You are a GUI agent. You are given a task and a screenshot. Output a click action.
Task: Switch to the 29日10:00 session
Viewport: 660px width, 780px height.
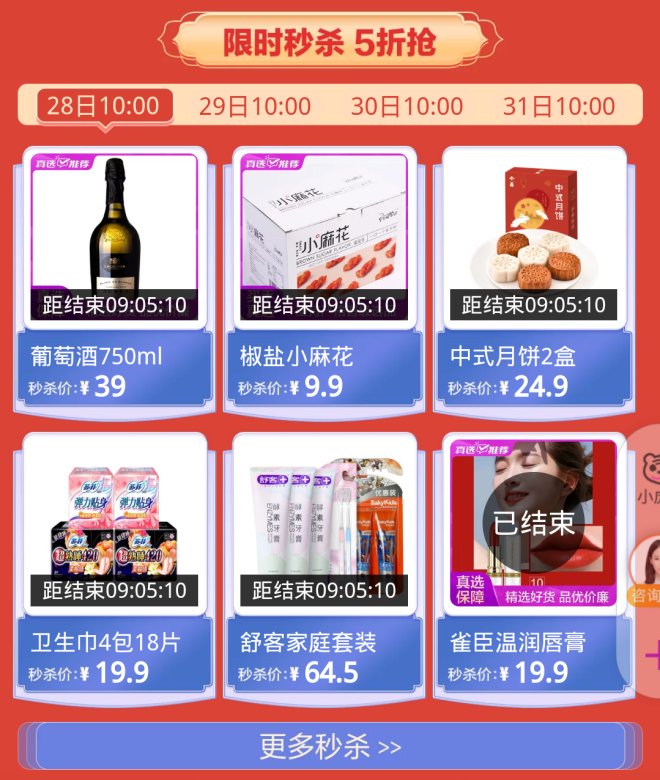point(254,106)
